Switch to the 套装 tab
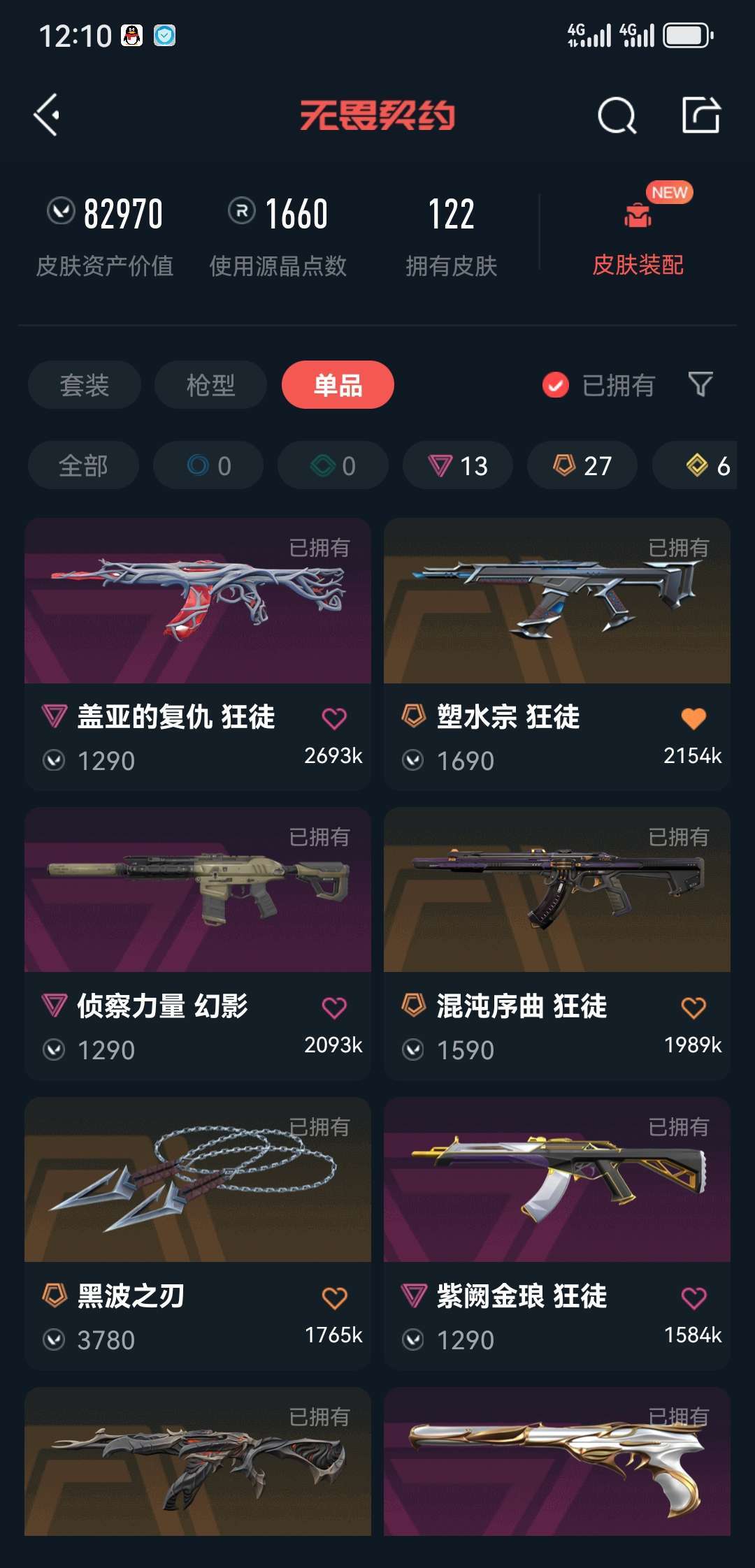755x1568 pixels. [x=85, y=385]
